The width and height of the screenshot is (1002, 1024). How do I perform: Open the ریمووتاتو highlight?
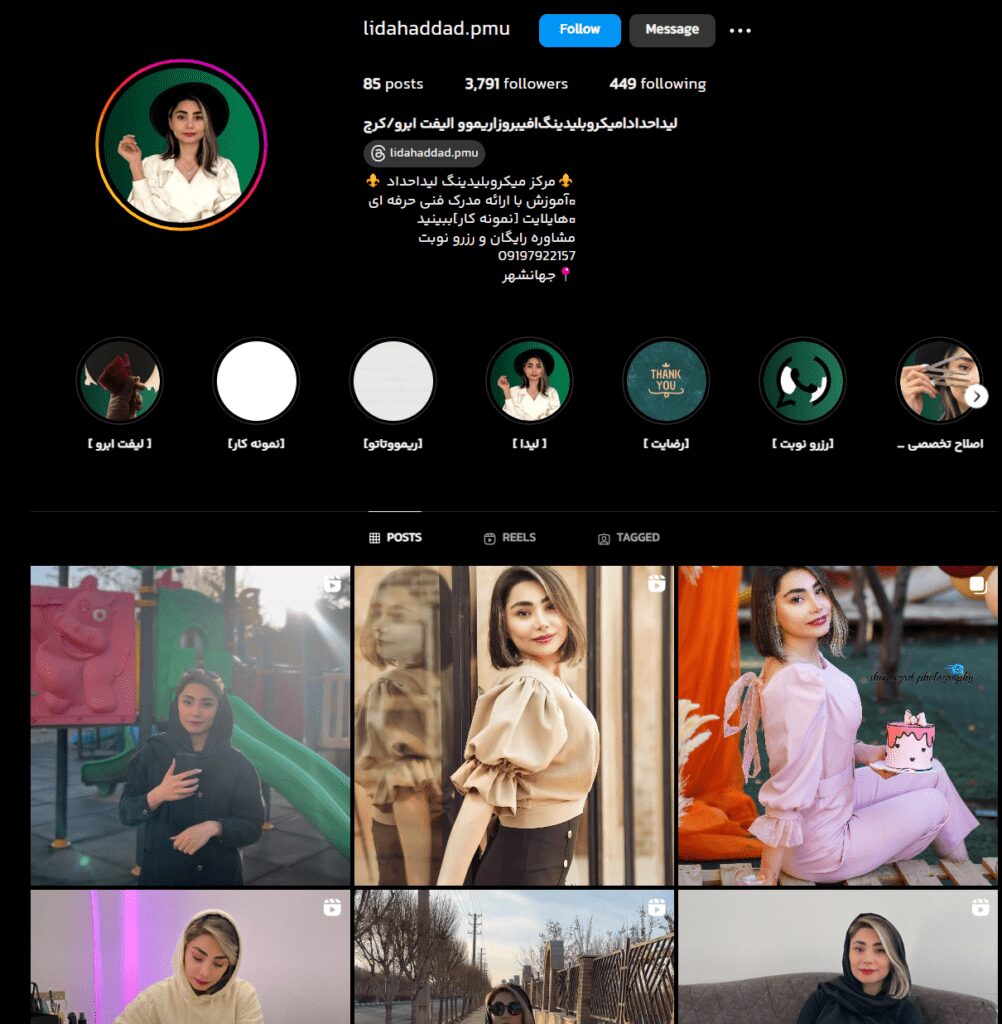tap(393, 381)
